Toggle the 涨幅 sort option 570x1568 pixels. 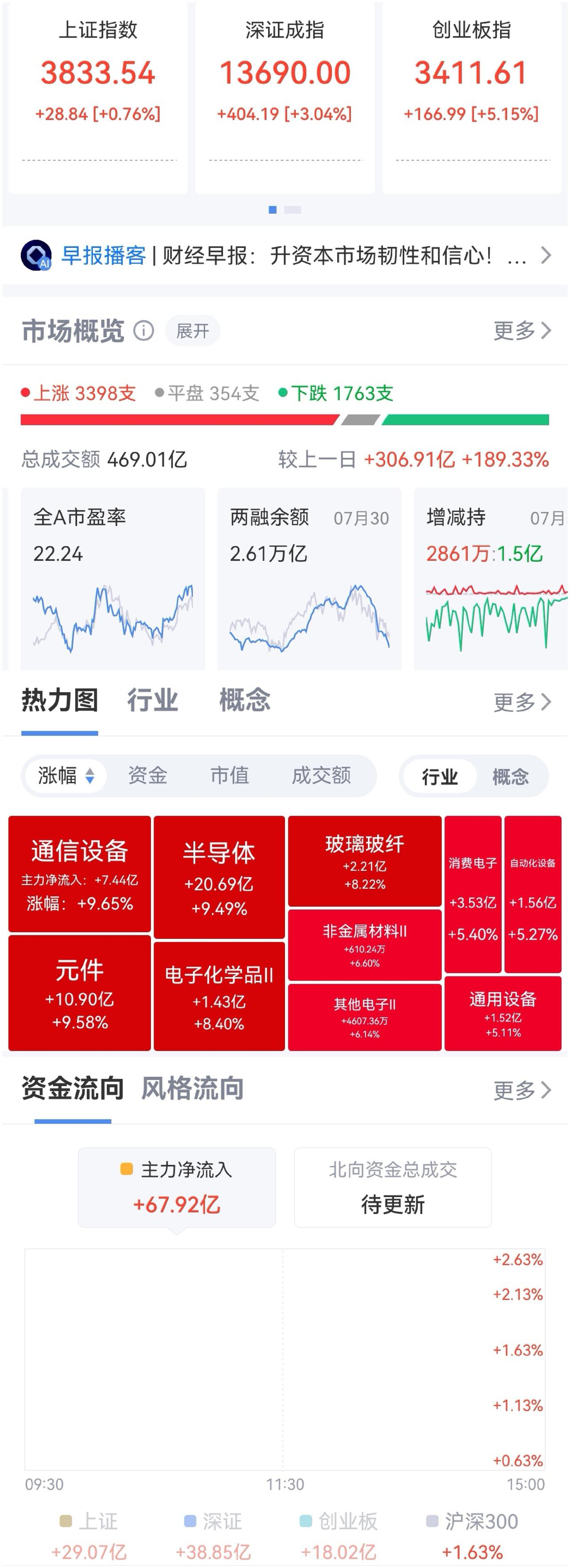pos(66,776)
